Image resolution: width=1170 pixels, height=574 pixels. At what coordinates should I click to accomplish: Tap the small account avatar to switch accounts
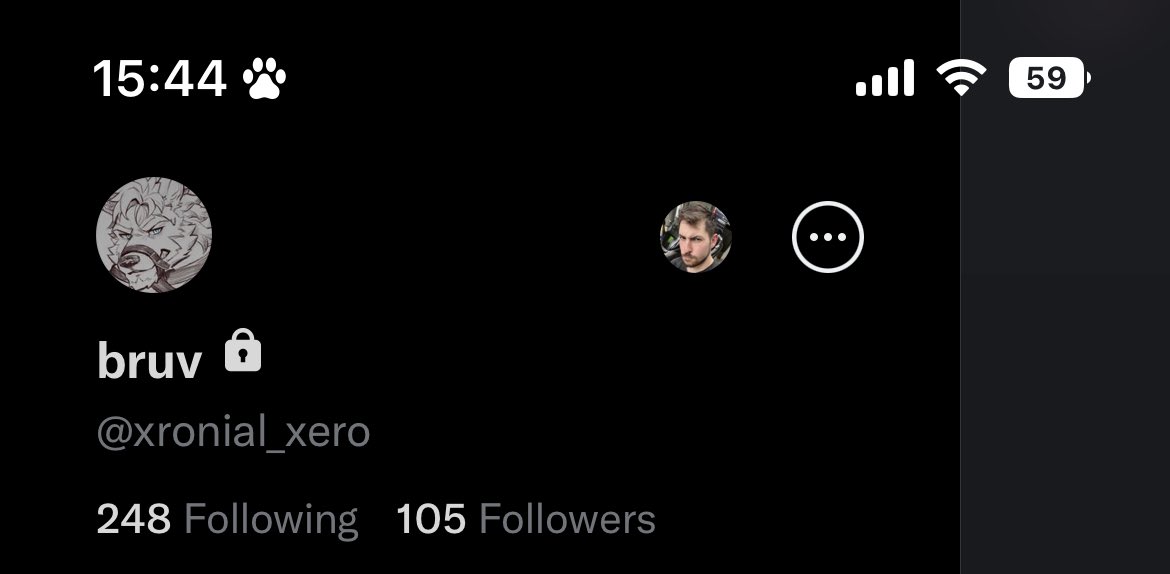pos(696,237)
